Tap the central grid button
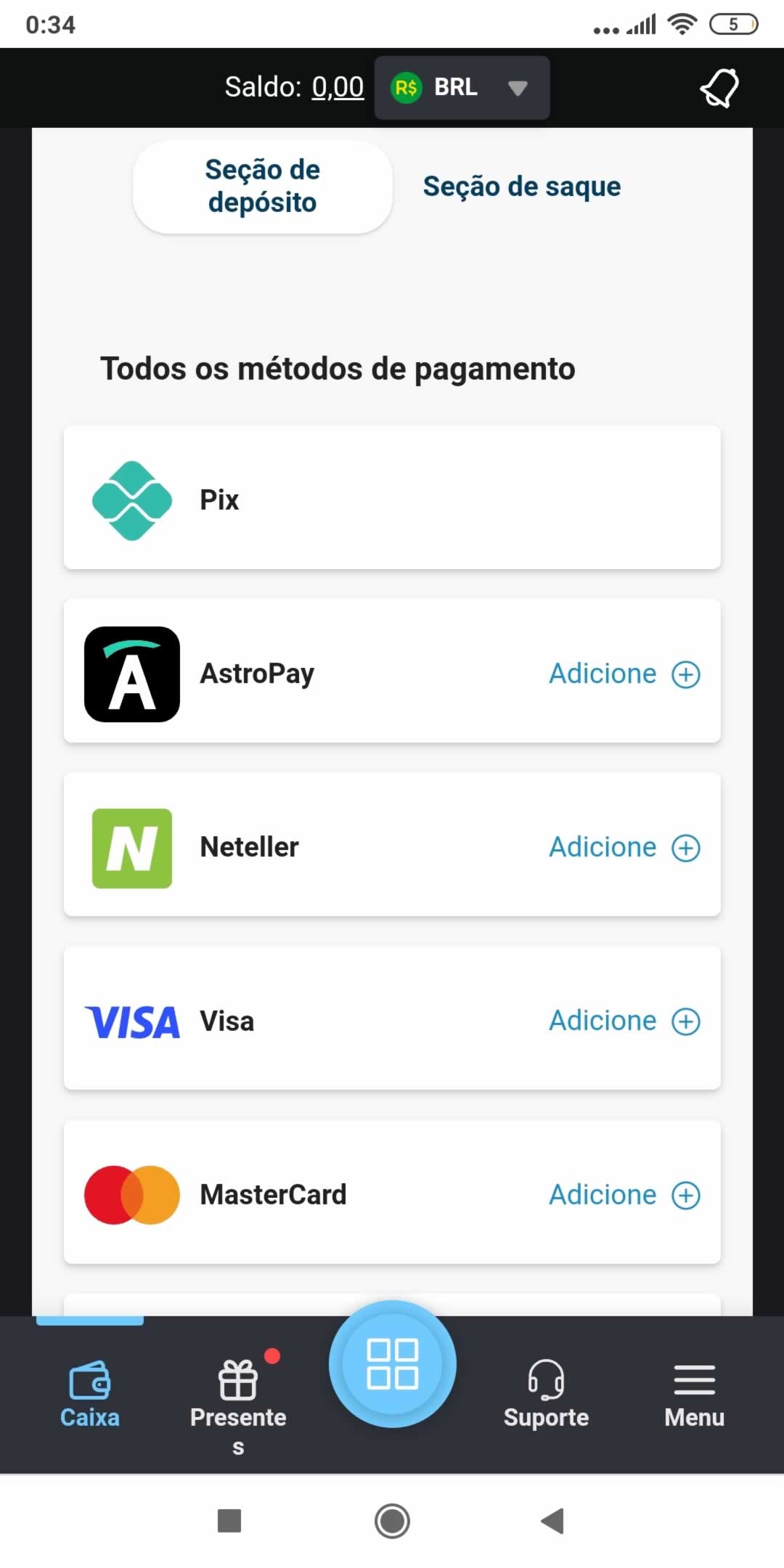Image resolution: width=784 pixels, height=1568 pixels. pos(392,1363)
